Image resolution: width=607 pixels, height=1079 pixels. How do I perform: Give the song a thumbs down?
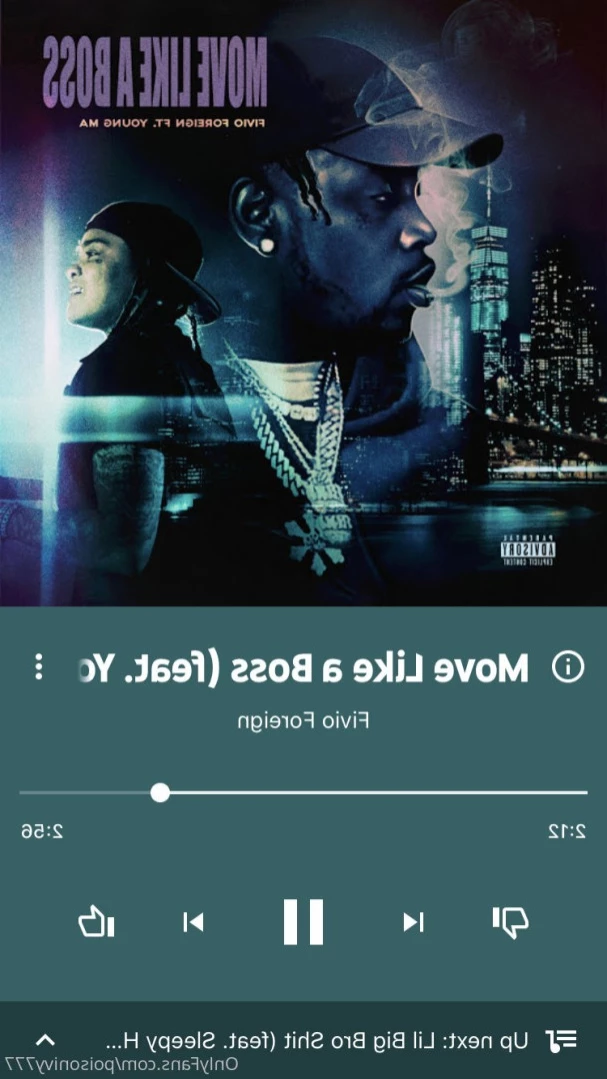pyautogui.click(x=510, y=921)
